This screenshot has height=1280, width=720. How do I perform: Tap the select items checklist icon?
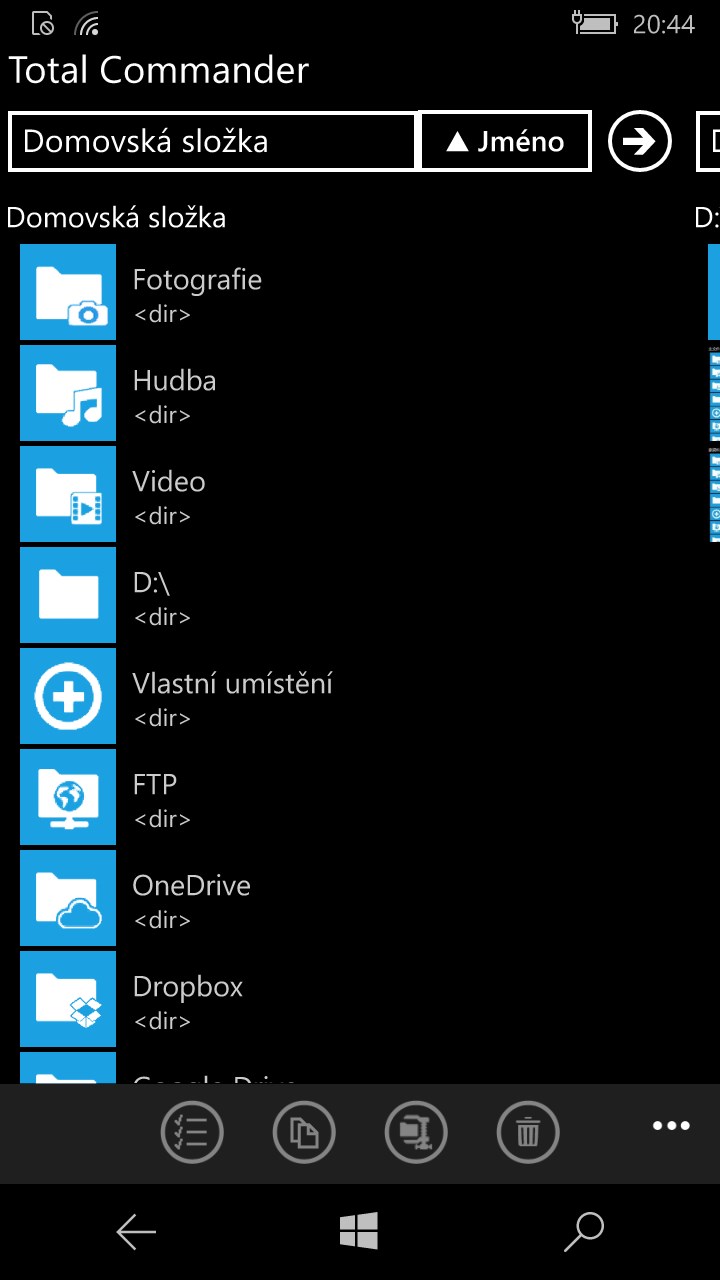click(x=192, y=1133)
